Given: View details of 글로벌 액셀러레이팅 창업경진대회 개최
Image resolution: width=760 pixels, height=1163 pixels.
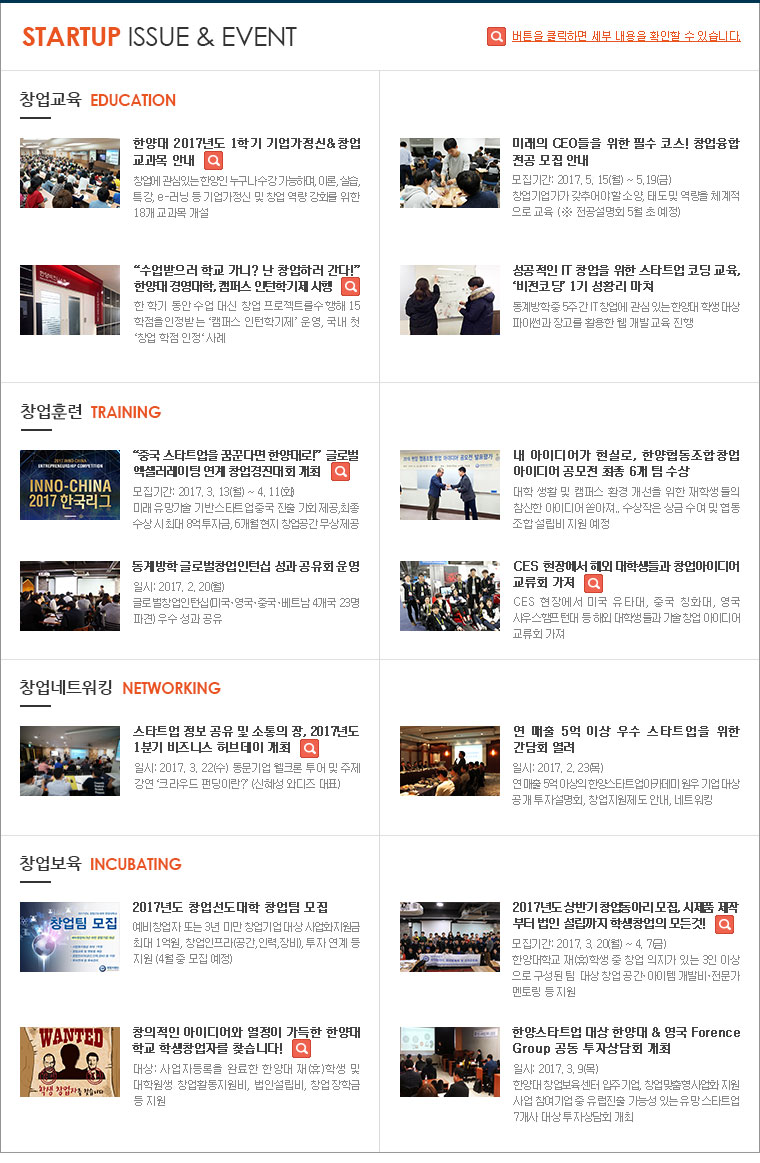Looking at the screenshot, I should coord(340,471).
